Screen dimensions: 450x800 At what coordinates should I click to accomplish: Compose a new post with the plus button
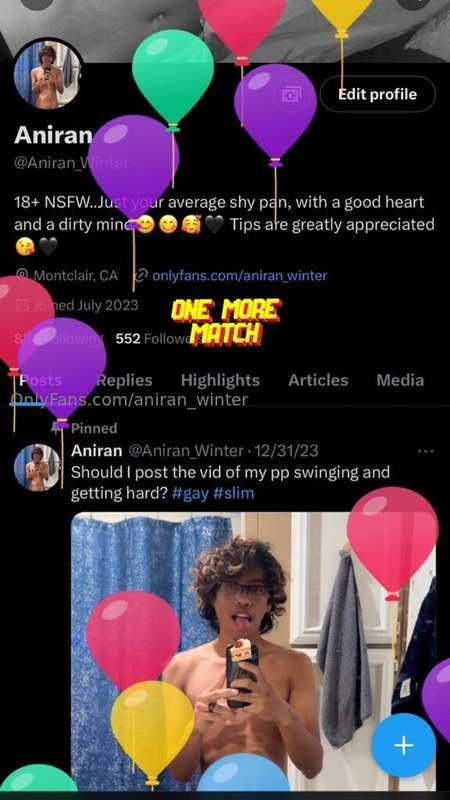tap(403, 745)
